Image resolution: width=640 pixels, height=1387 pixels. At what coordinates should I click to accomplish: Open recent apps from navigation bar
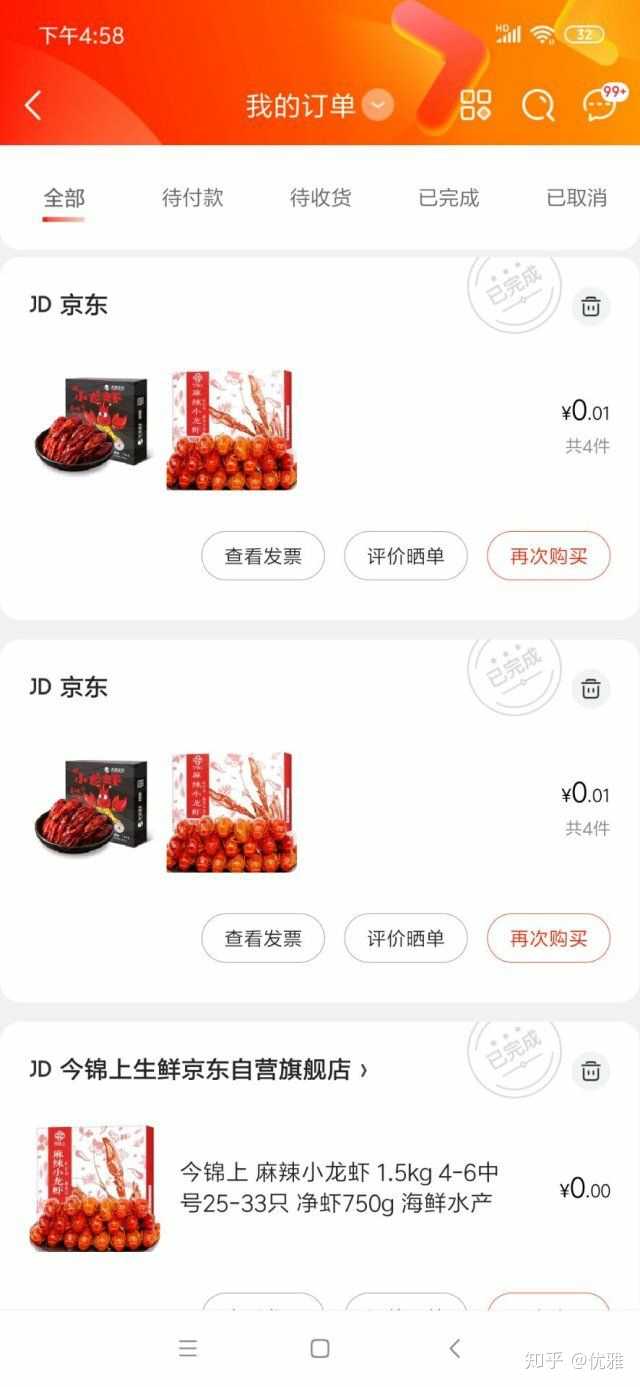pyautogui.click(x=187, y=1348)
